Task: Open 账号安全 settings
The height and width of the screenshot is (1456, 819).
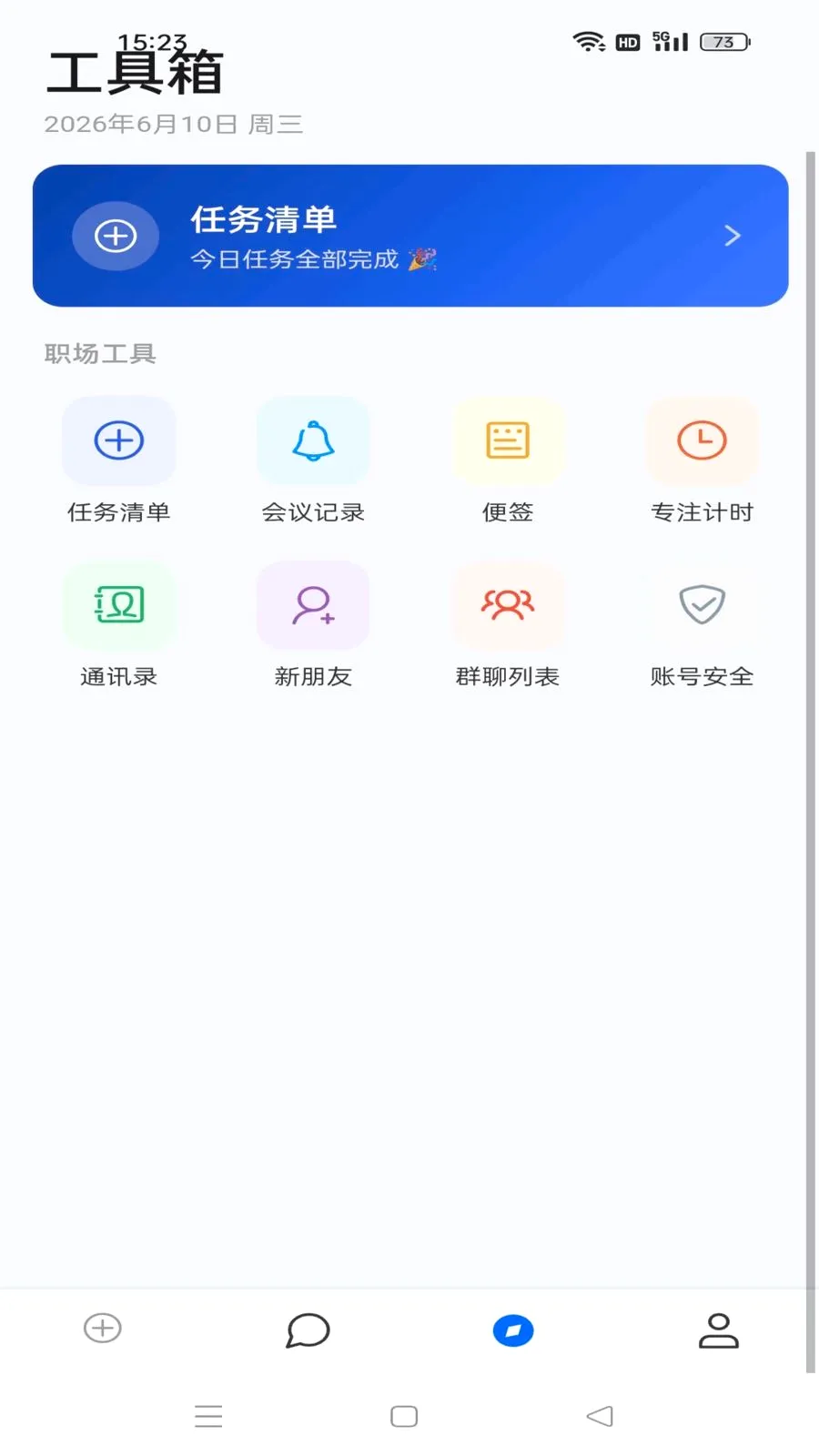Action: 702,626
